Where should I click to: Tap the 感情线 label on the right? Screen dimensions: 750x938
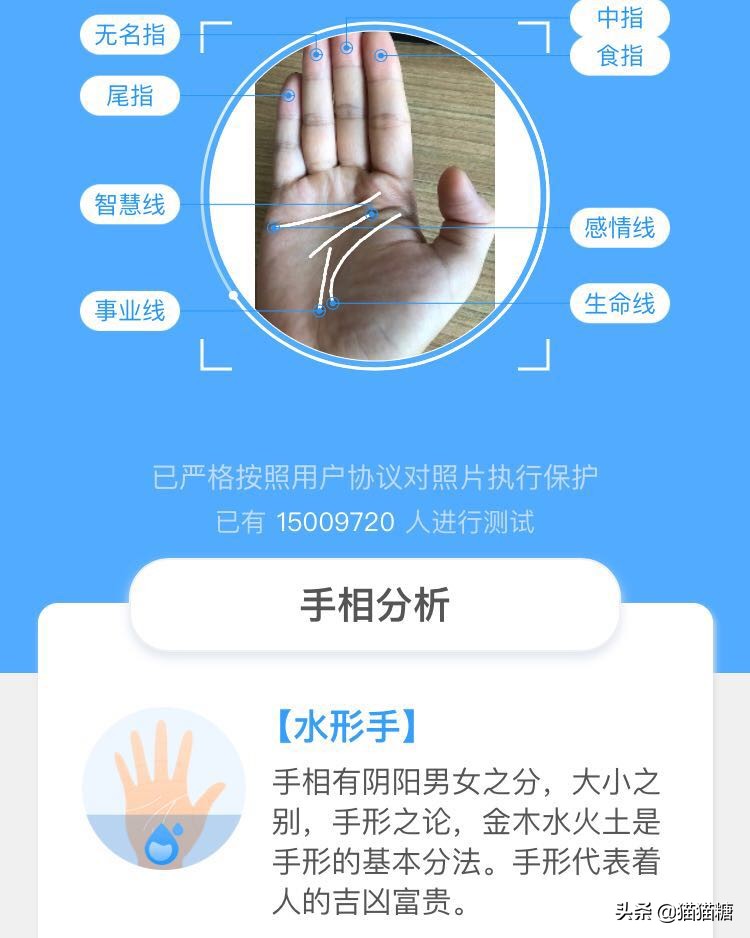click(x=618, y=228)
